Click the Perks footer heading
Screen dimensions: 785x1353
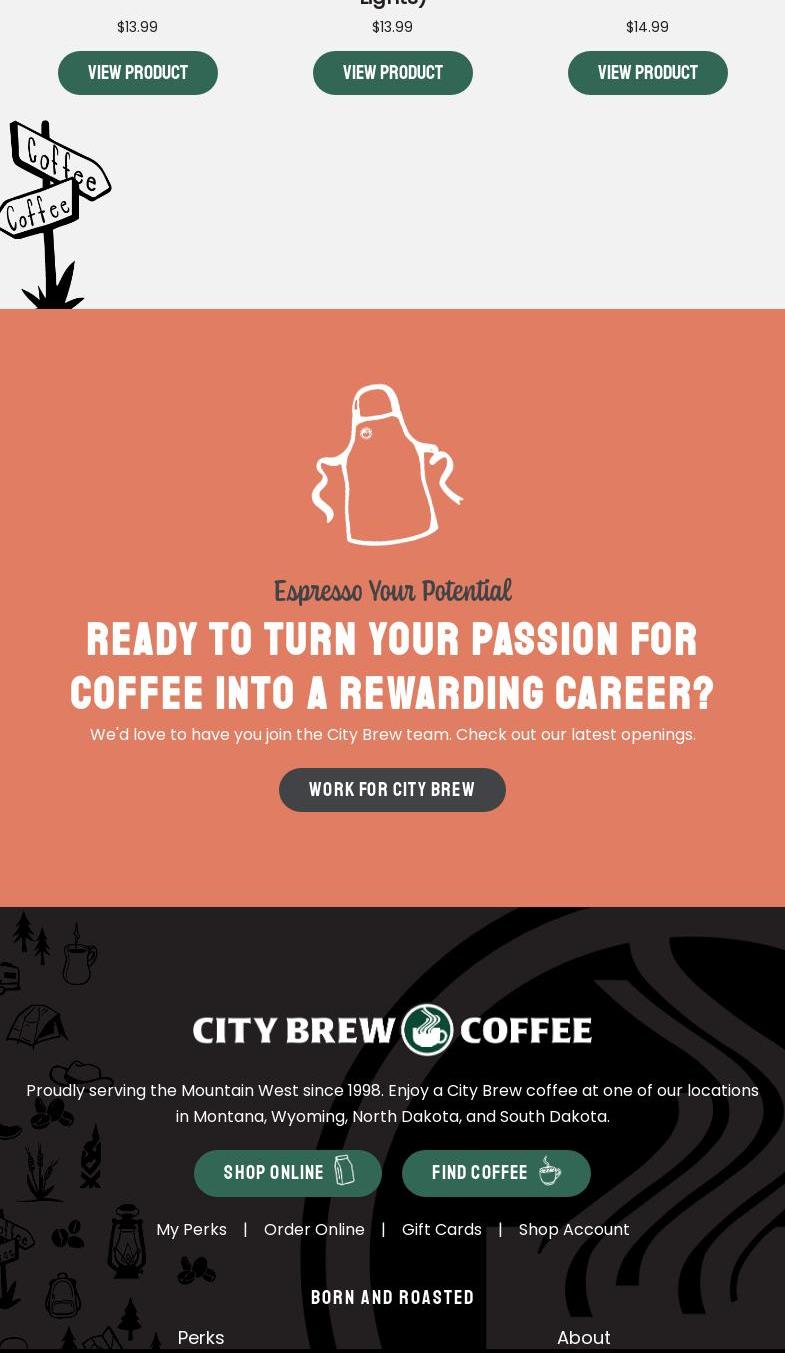tap(200, 1337)
